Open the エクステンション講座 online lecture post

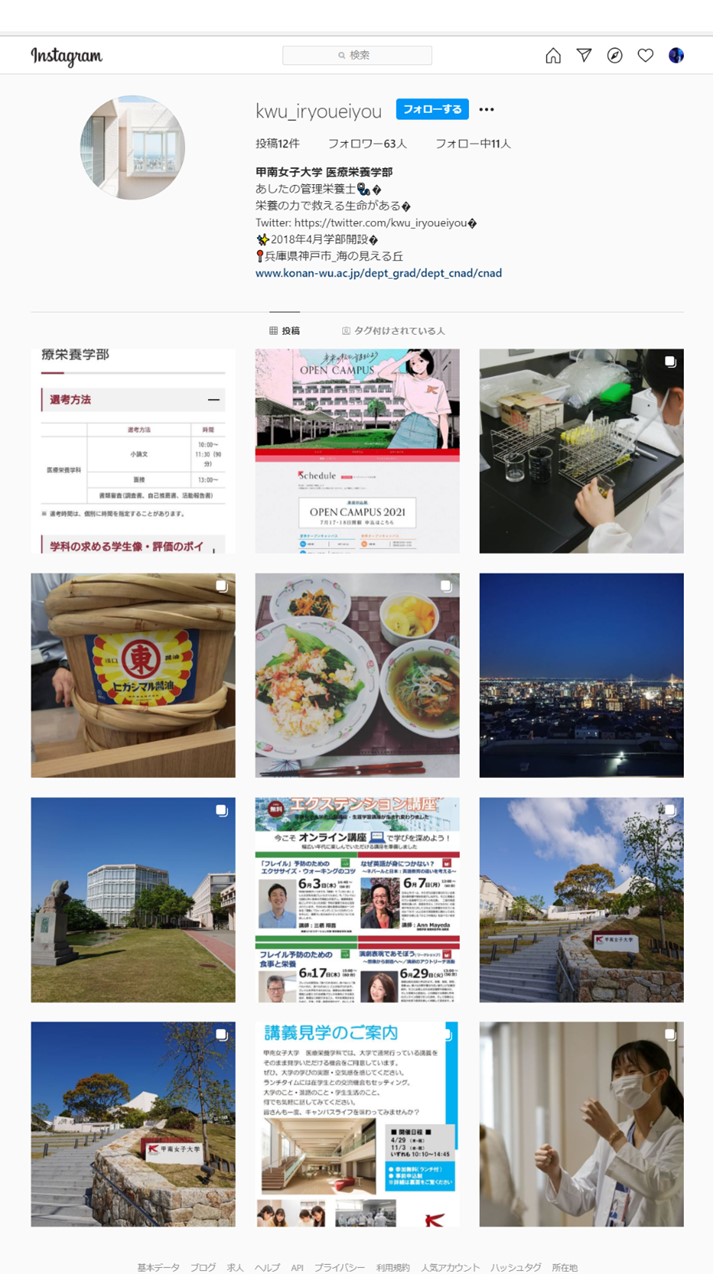pos(357,899)
